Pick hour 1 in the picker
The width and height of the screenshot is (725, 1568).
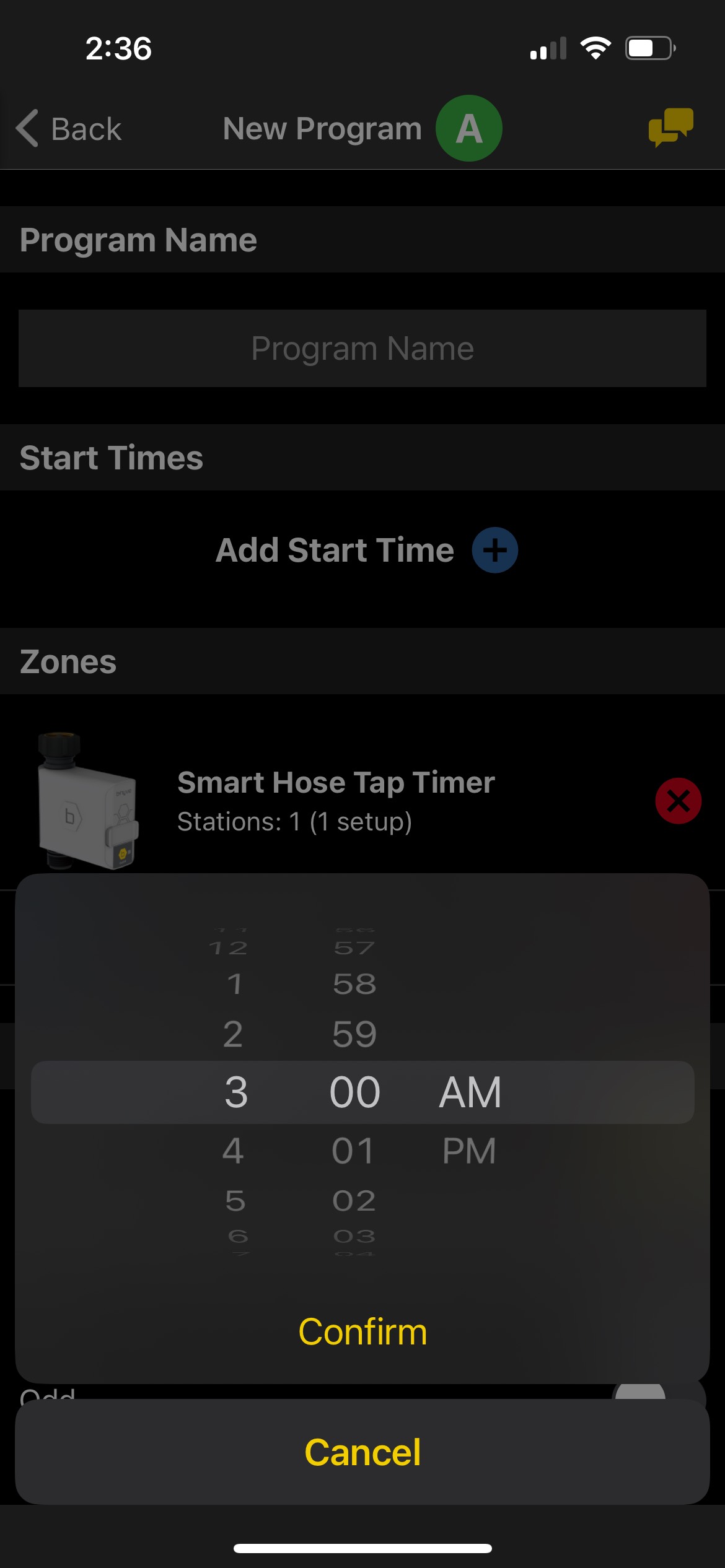pos(235,983)
